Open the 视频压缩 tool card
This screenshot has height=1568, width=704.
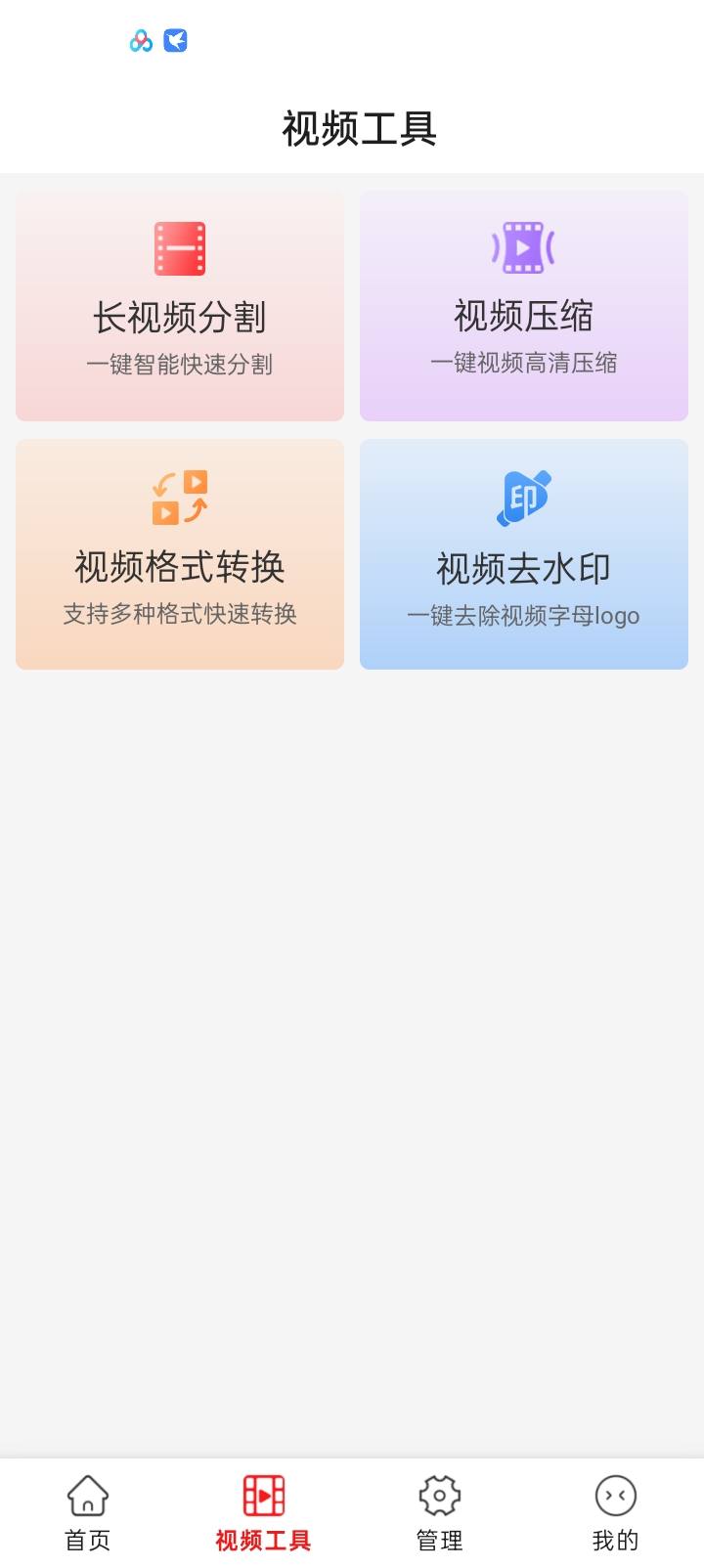pyautogui.click(x=524, y=306)
